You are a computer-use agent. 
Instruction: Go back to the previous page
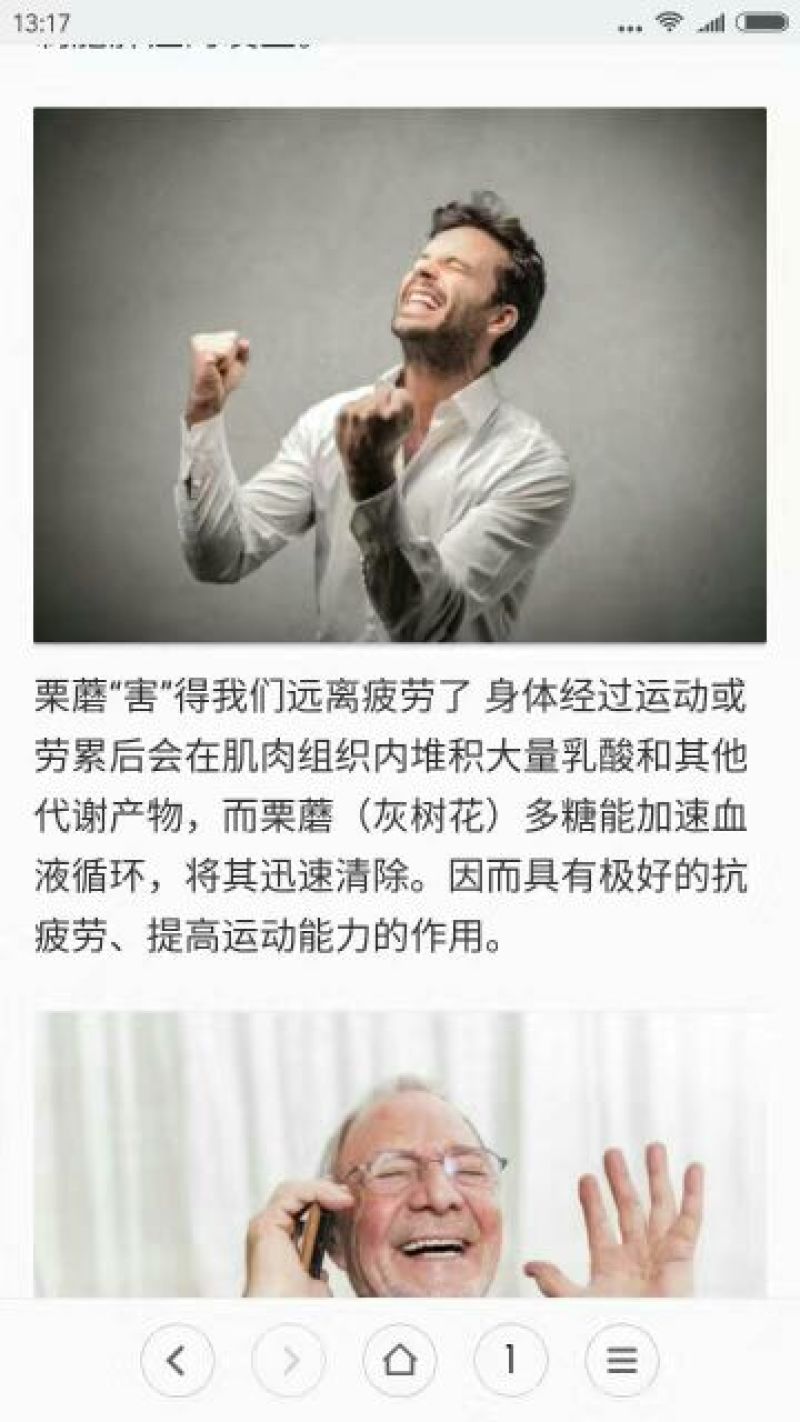click(178, 1360)
